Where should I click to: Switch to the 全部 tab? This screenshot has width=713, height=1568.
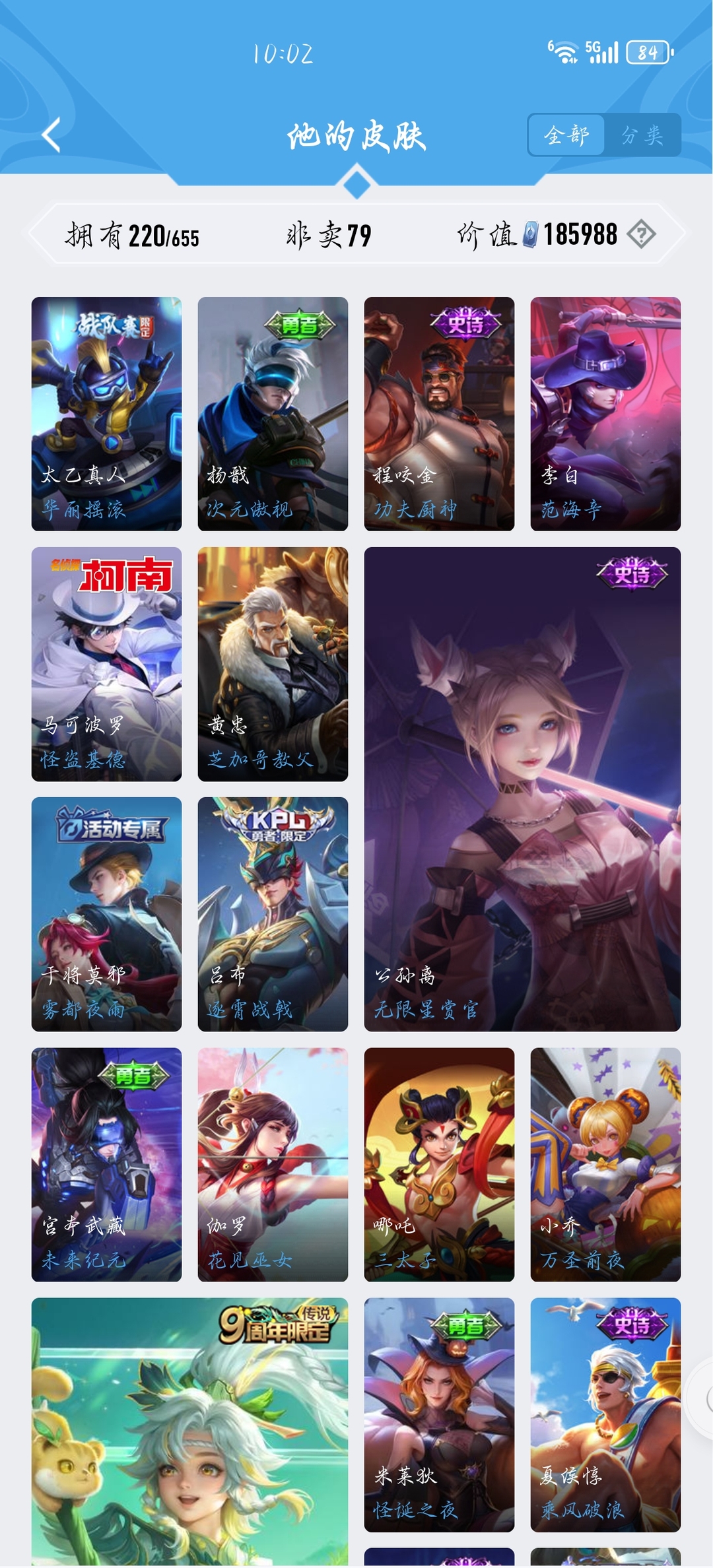point(566,135)
